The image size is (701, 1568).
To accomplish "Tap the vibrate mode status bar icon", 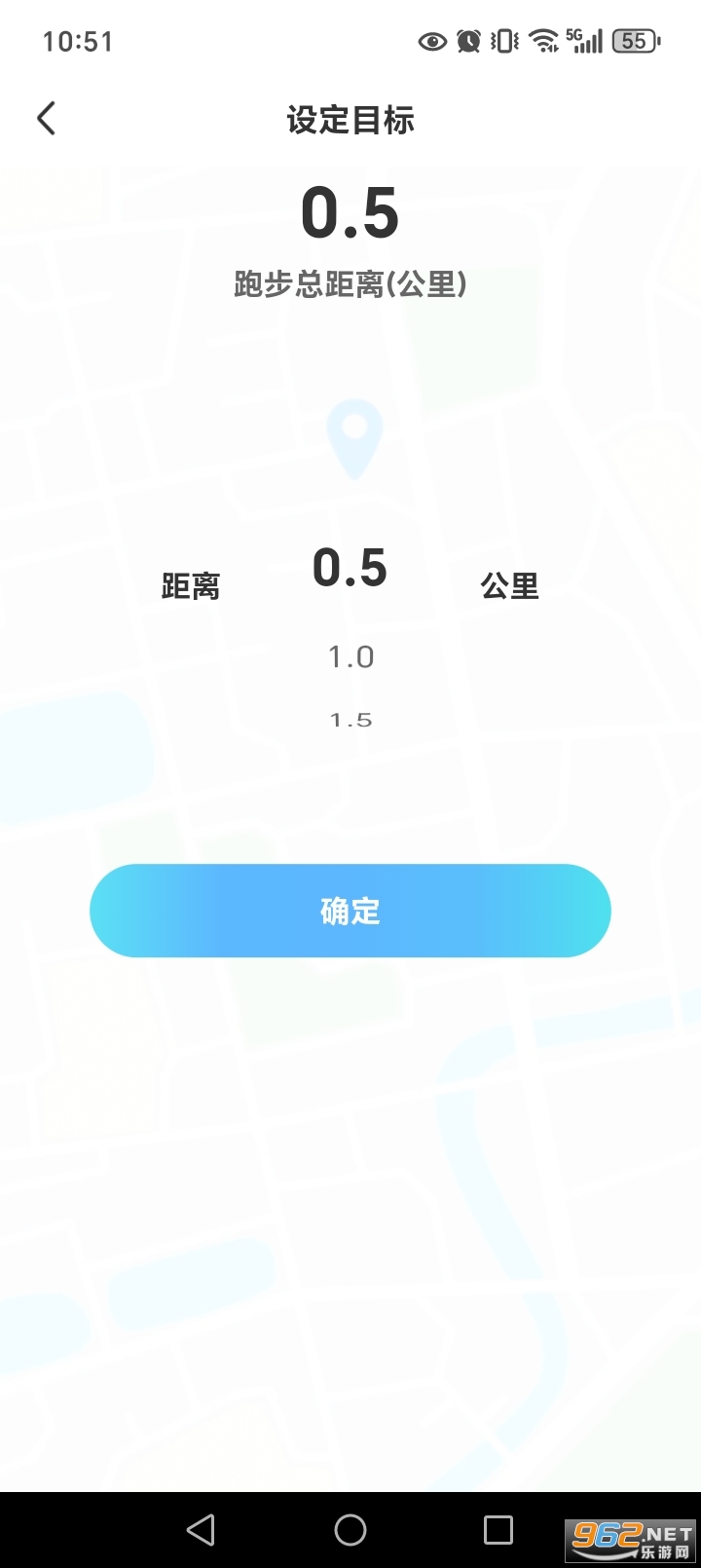I will tap(501, 41).
